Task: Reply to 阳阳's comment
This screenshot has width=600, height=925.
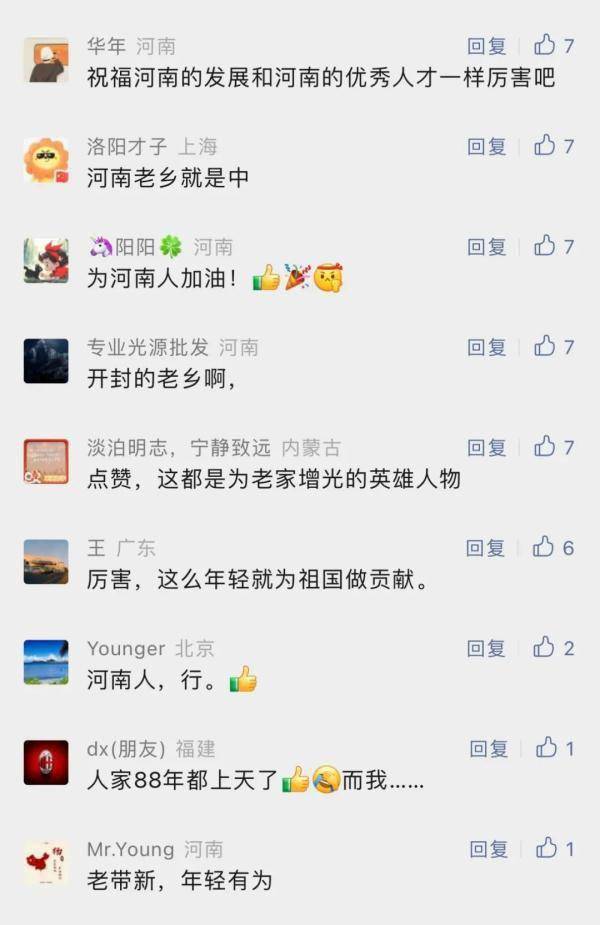Action: pyautogui.click(x=487, y=247)
